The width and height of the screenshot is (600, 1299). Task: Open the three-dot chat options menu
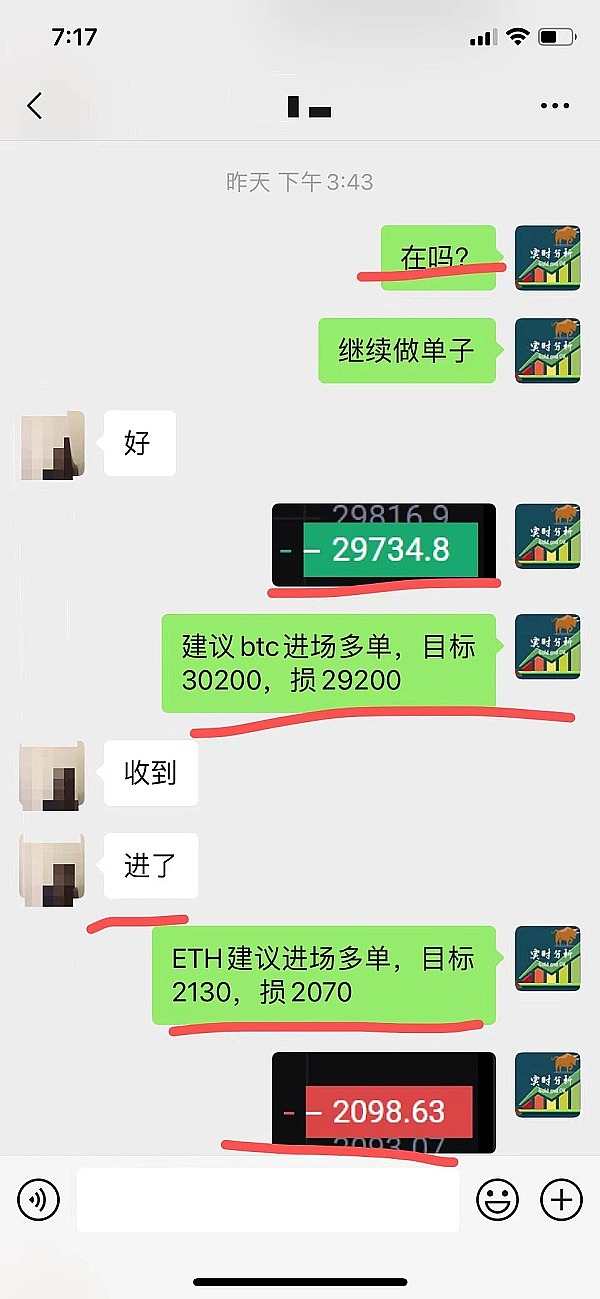click(554, 105)
